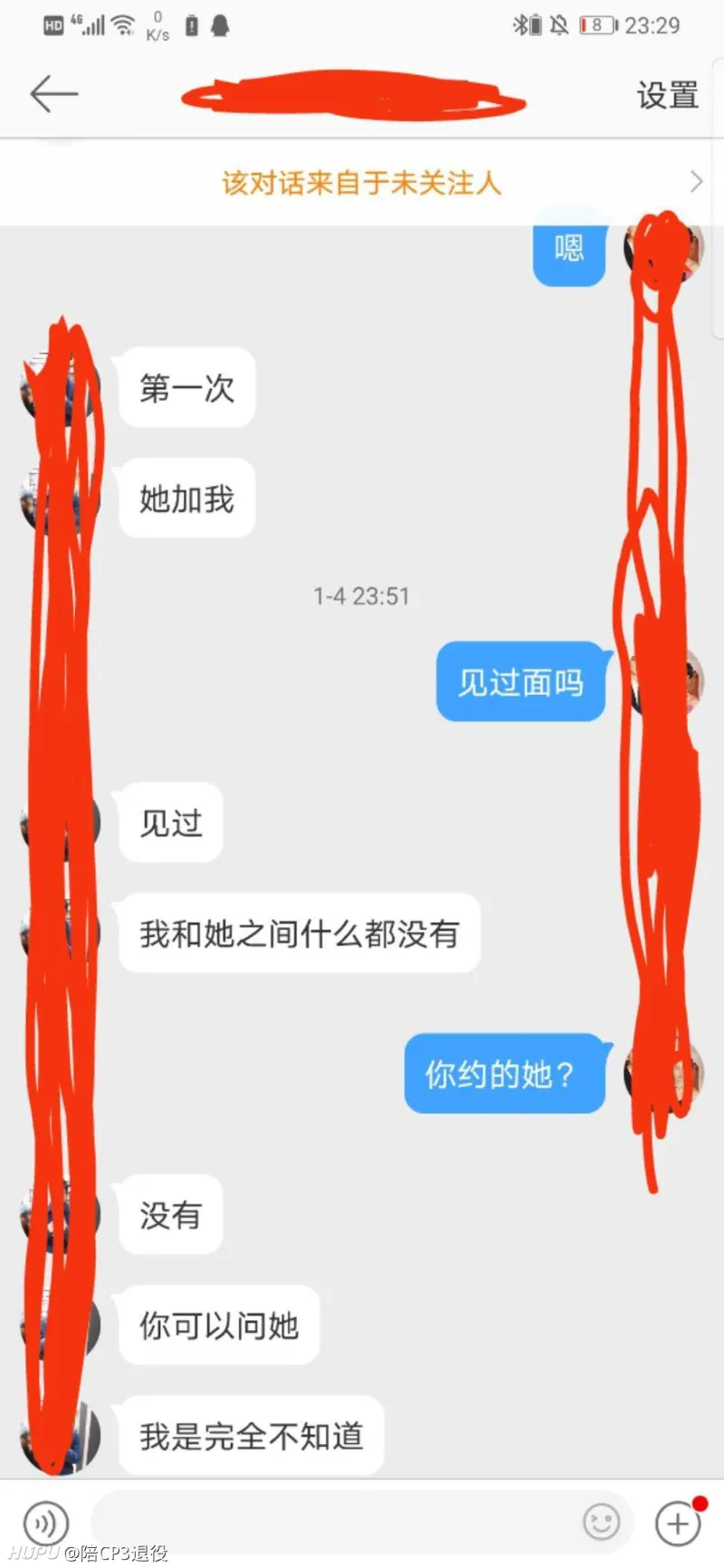Screen dimensions: 724x1568
Task: Switch to voice message input
Action: tap(45, 1523)
